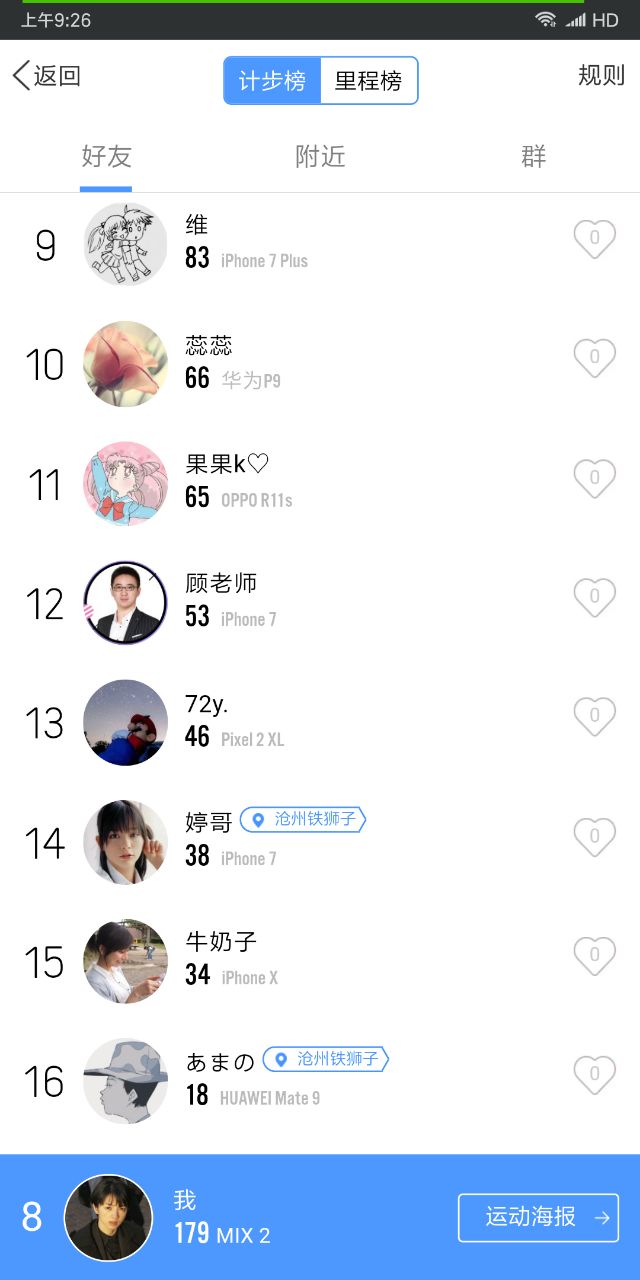Give 顾老师 a like
The width and height of the screenshot is (640, 1280).
pos(594,597)
